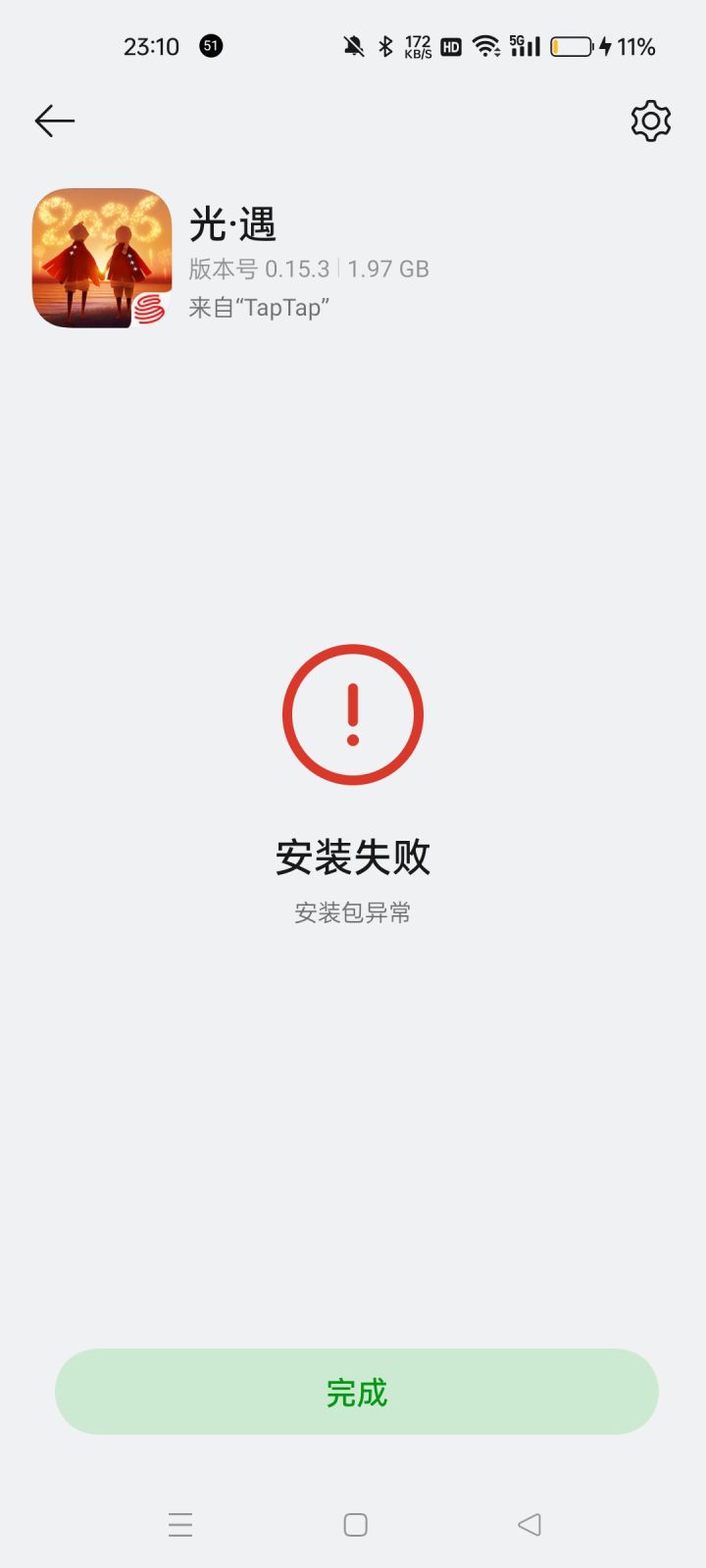Tap the Bluetooth status bar icon
This screenshot has height=1568, width=706.
(384, 45)
